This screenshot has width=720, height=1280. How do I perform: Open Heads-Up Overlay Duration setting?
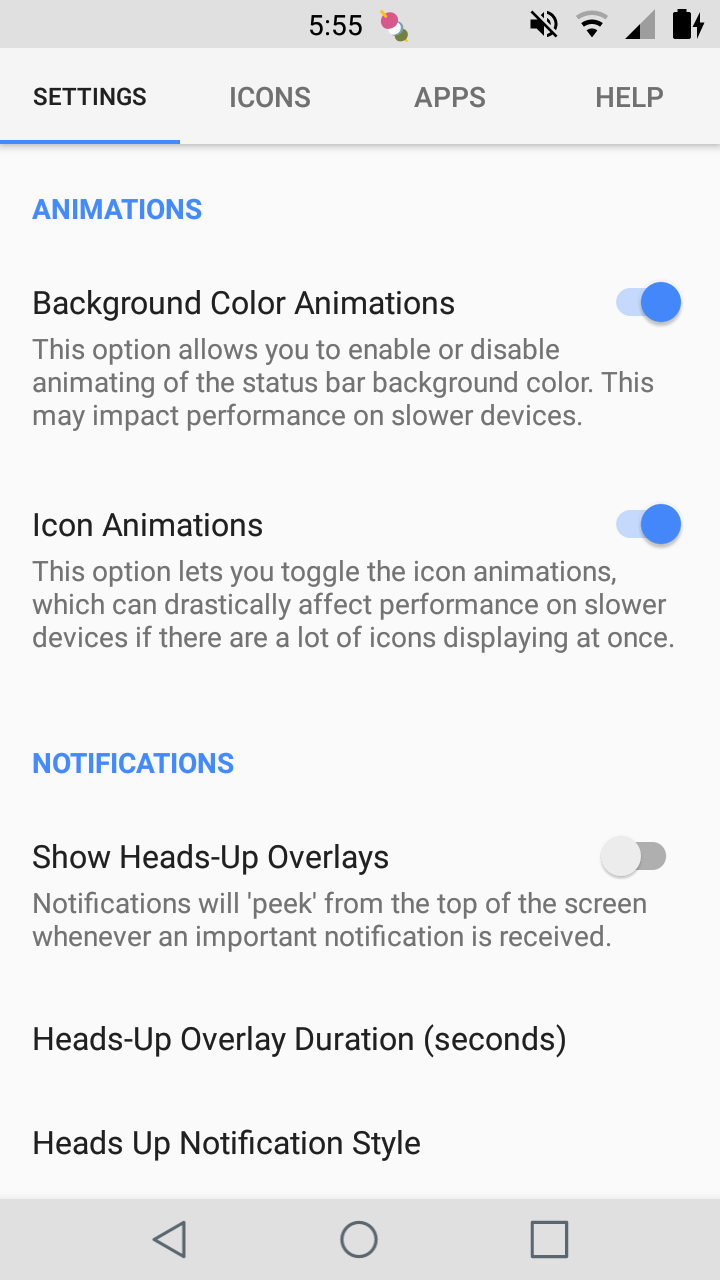pos(300,1038)
